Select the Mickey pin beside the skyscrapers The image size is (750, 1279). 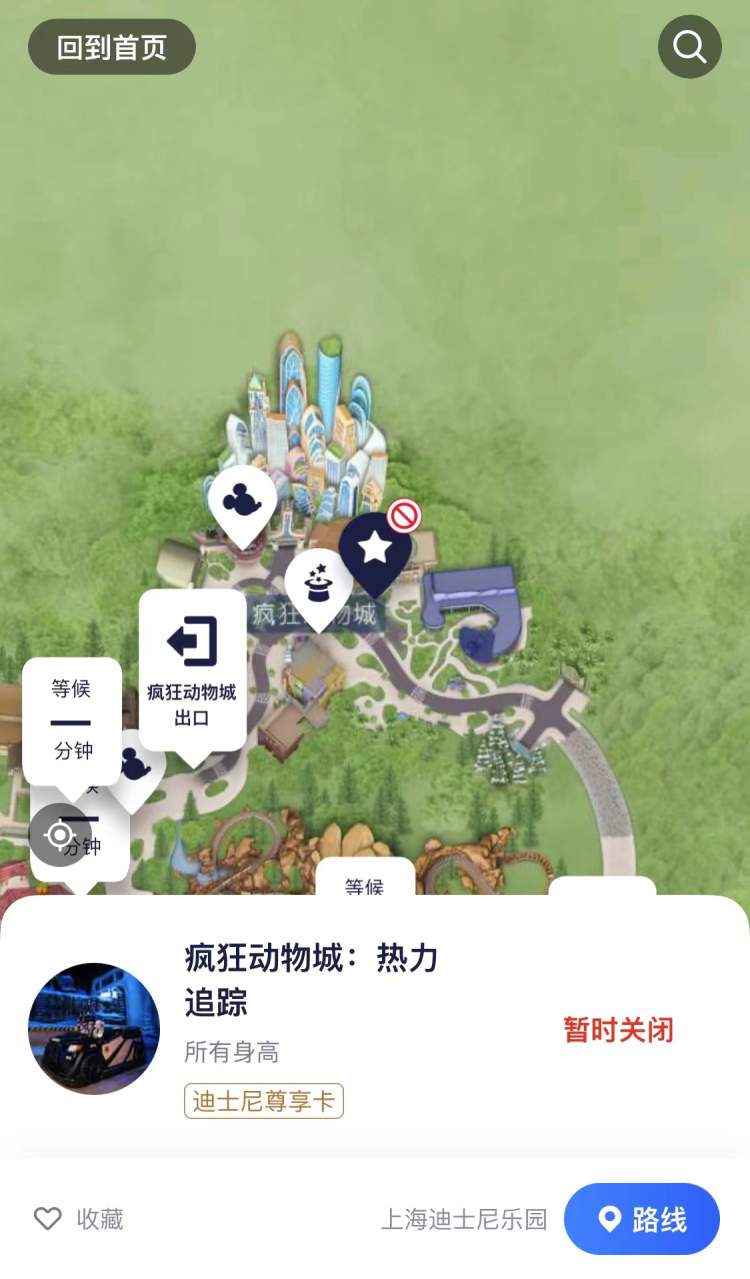[x=241, y=500]
